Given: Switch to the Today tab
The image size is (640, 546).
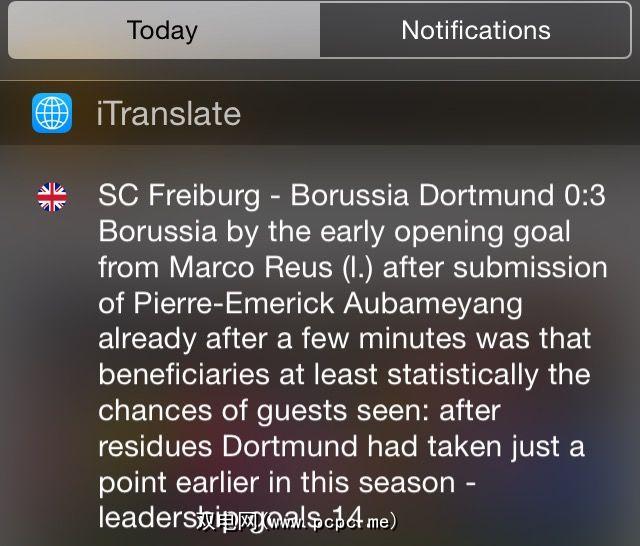Looking at the screenshot, I should [163, 30].
